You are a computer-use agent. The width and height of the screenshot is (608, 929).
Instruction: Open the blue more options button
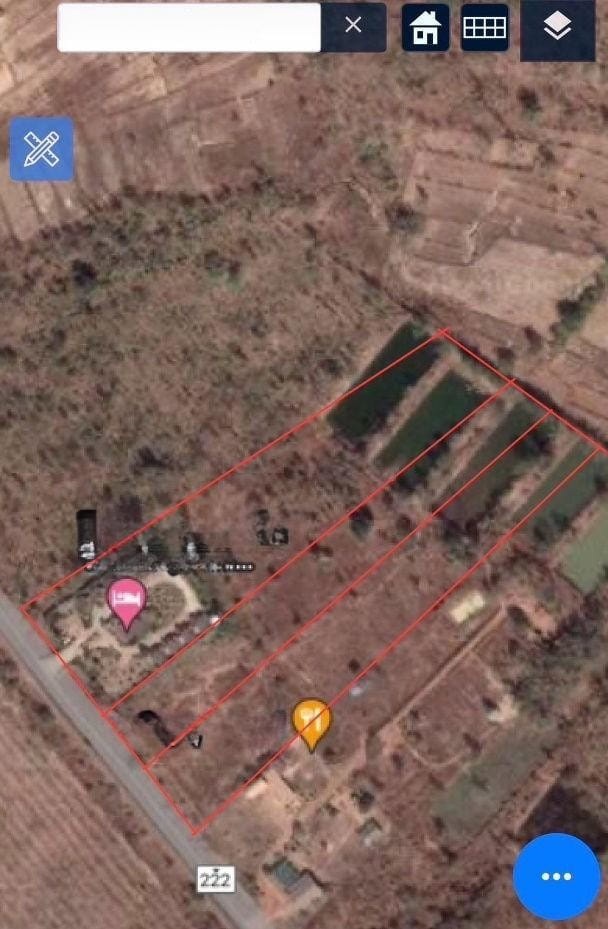[556, 876]
